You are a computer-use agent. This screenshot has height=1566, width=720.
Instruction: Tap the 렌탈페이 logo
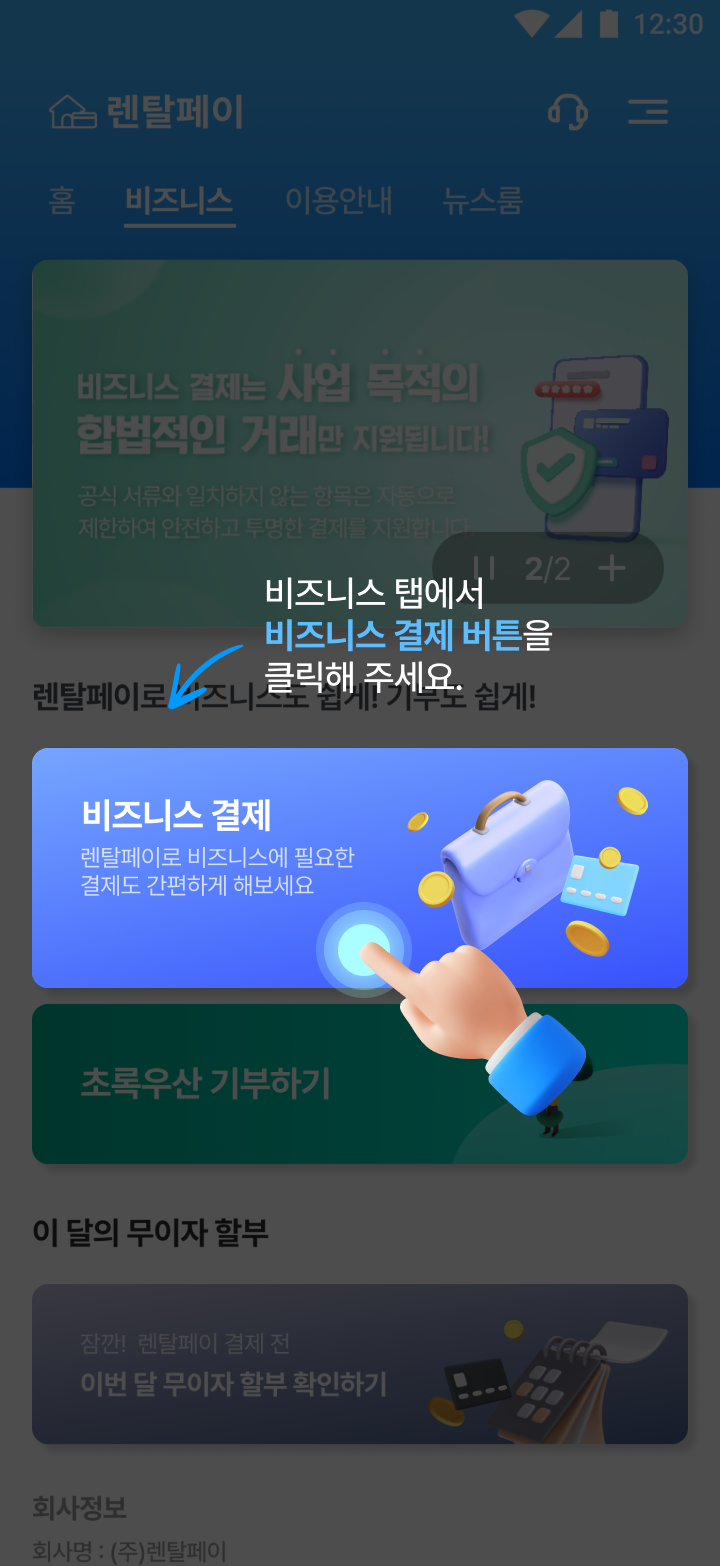pyautogui.click(x=147, y=112)
